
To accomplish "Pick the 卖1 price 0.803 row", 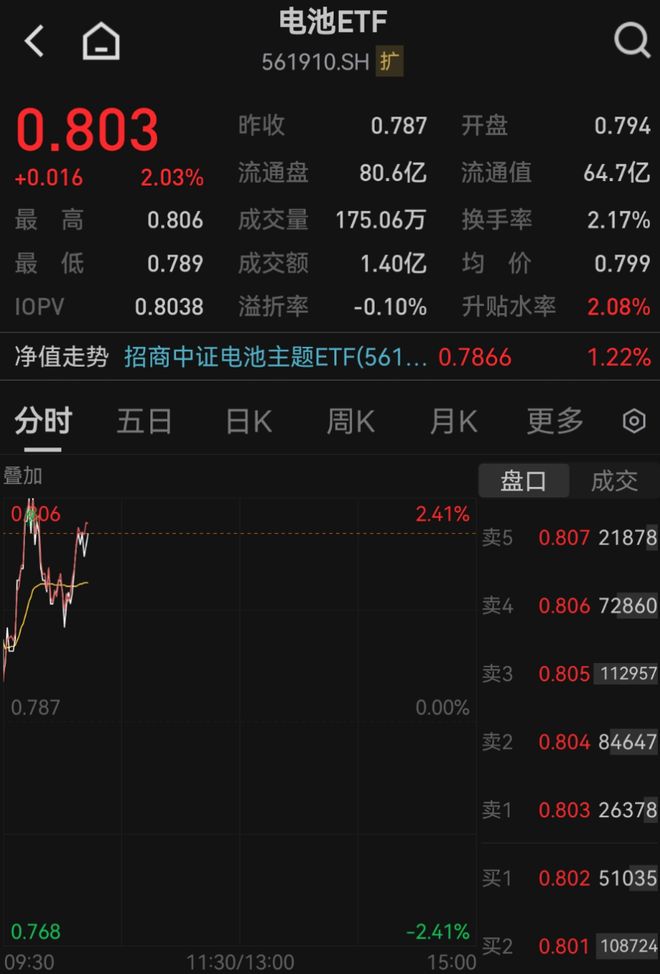I will tap(568, 810).
